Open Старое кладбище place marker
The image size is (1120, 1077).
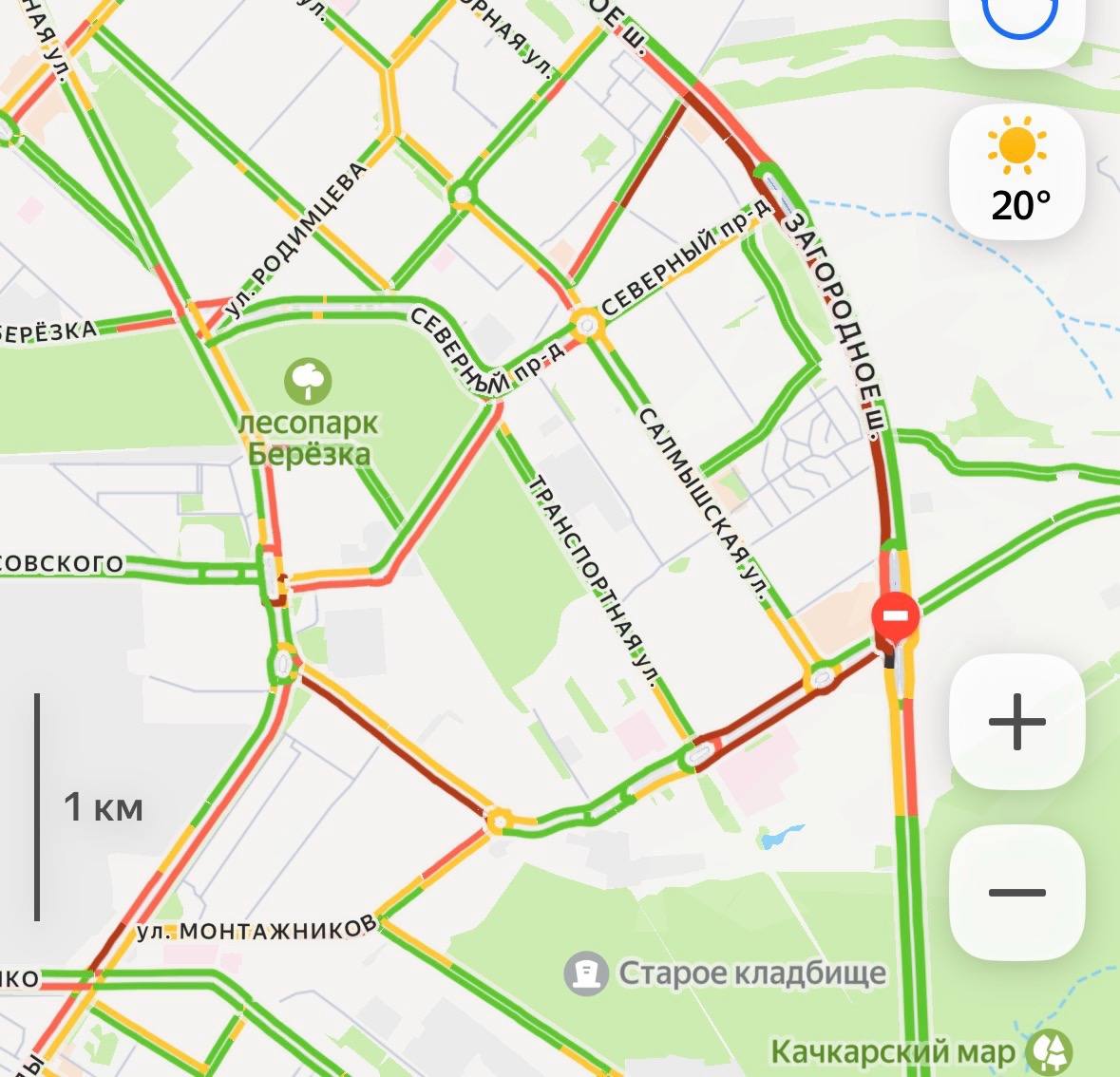click(586, 973)
